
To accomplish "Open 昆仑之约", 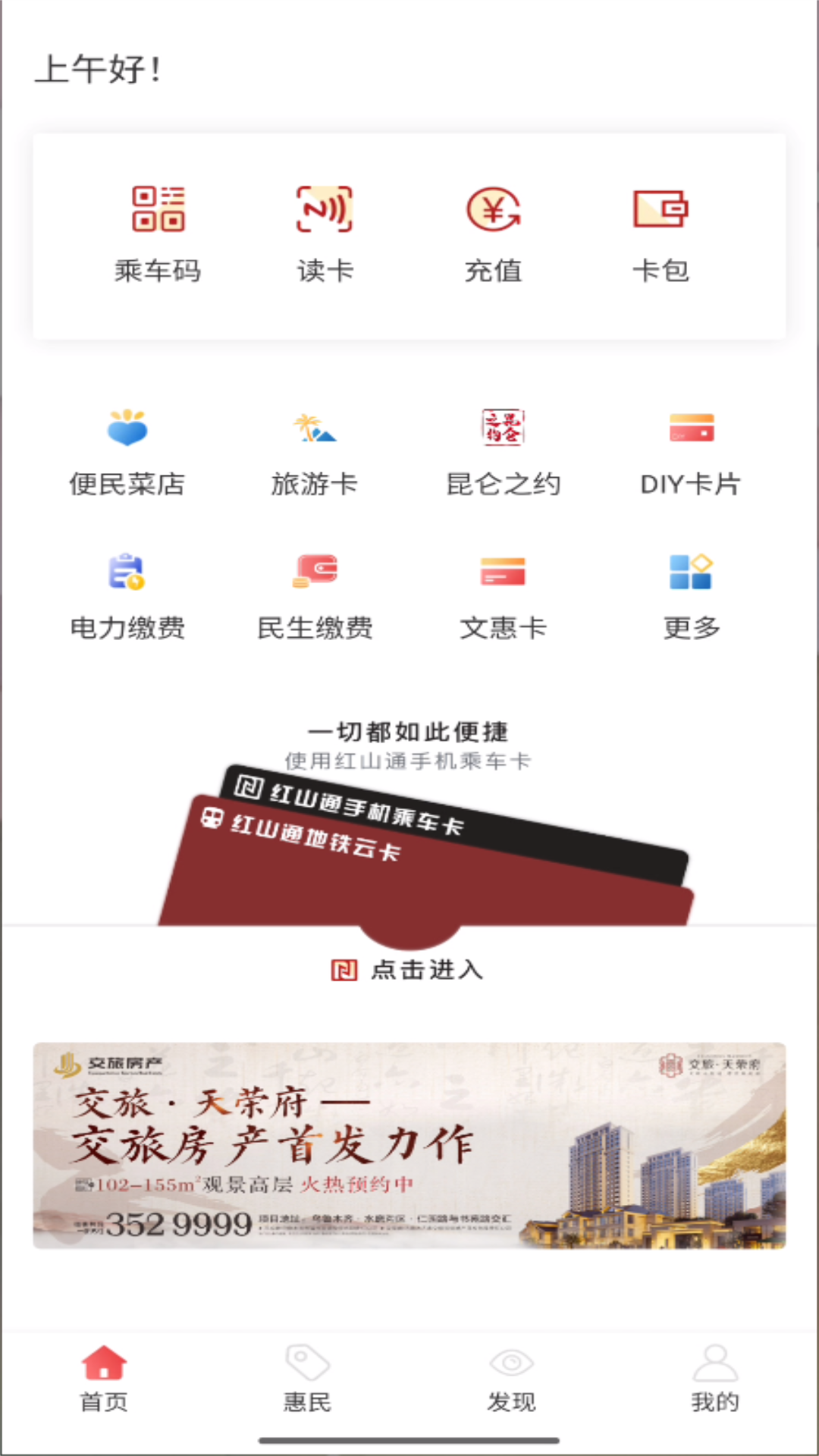I will 503,452.
